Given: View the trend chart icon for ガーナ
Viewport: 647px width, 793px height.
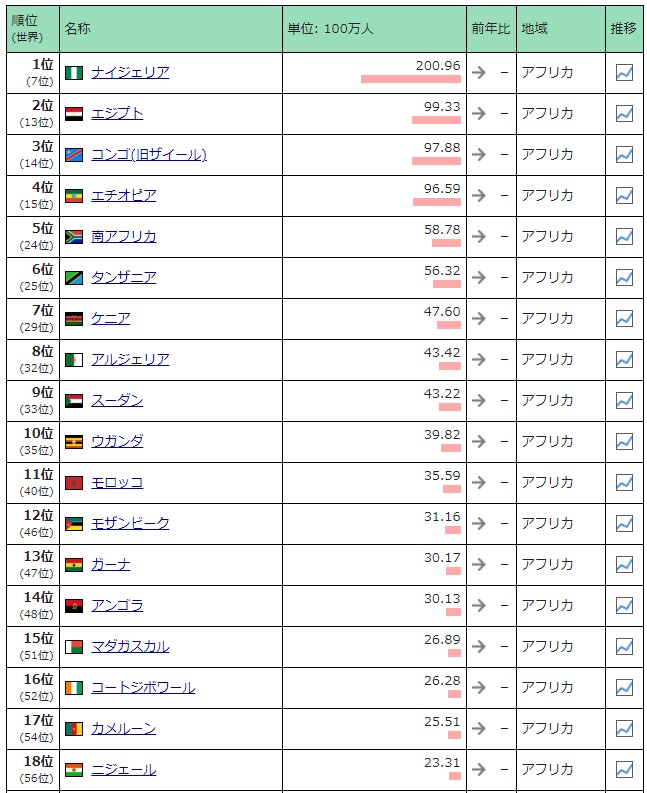Looking at the screenshot, I should (624, 564).
